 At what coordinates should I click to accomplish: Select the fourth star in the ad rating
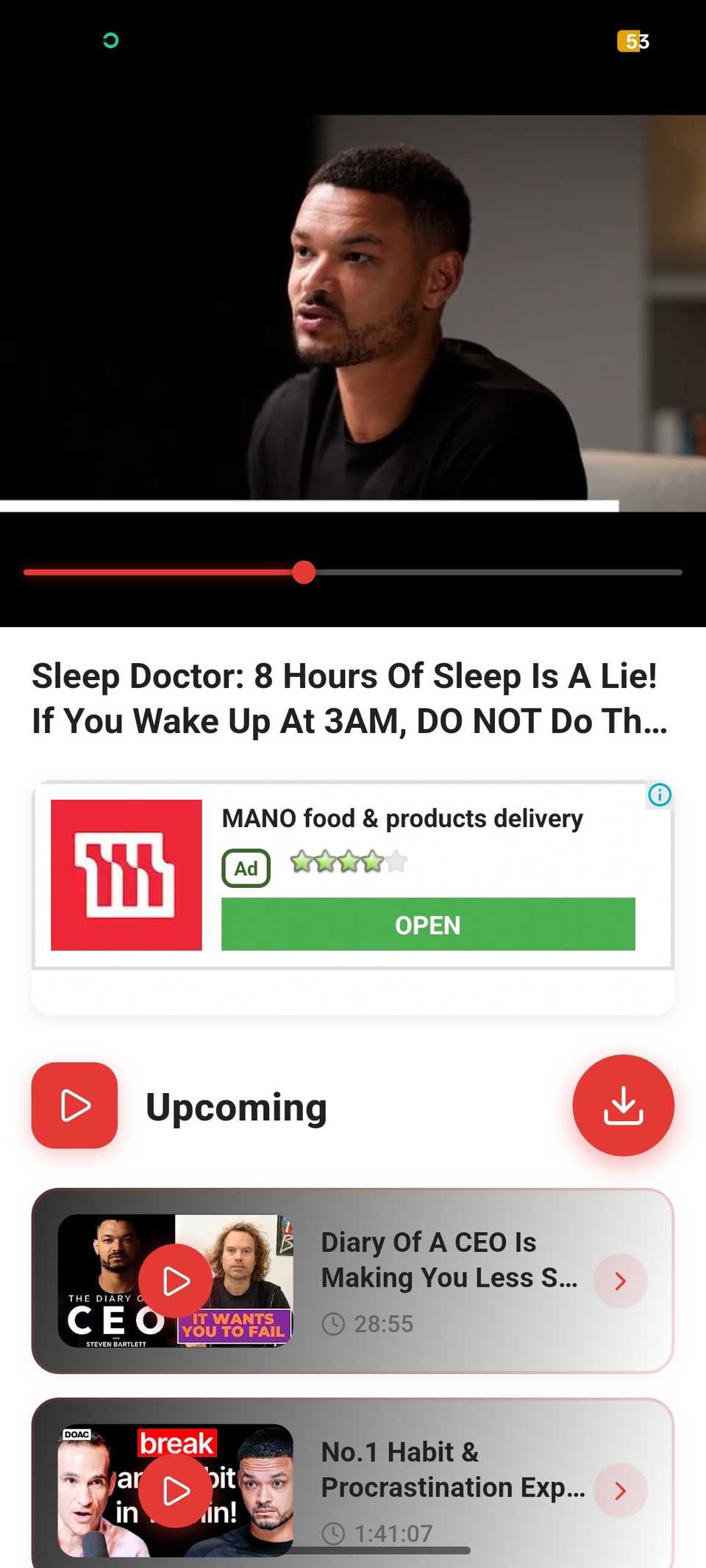371,859
